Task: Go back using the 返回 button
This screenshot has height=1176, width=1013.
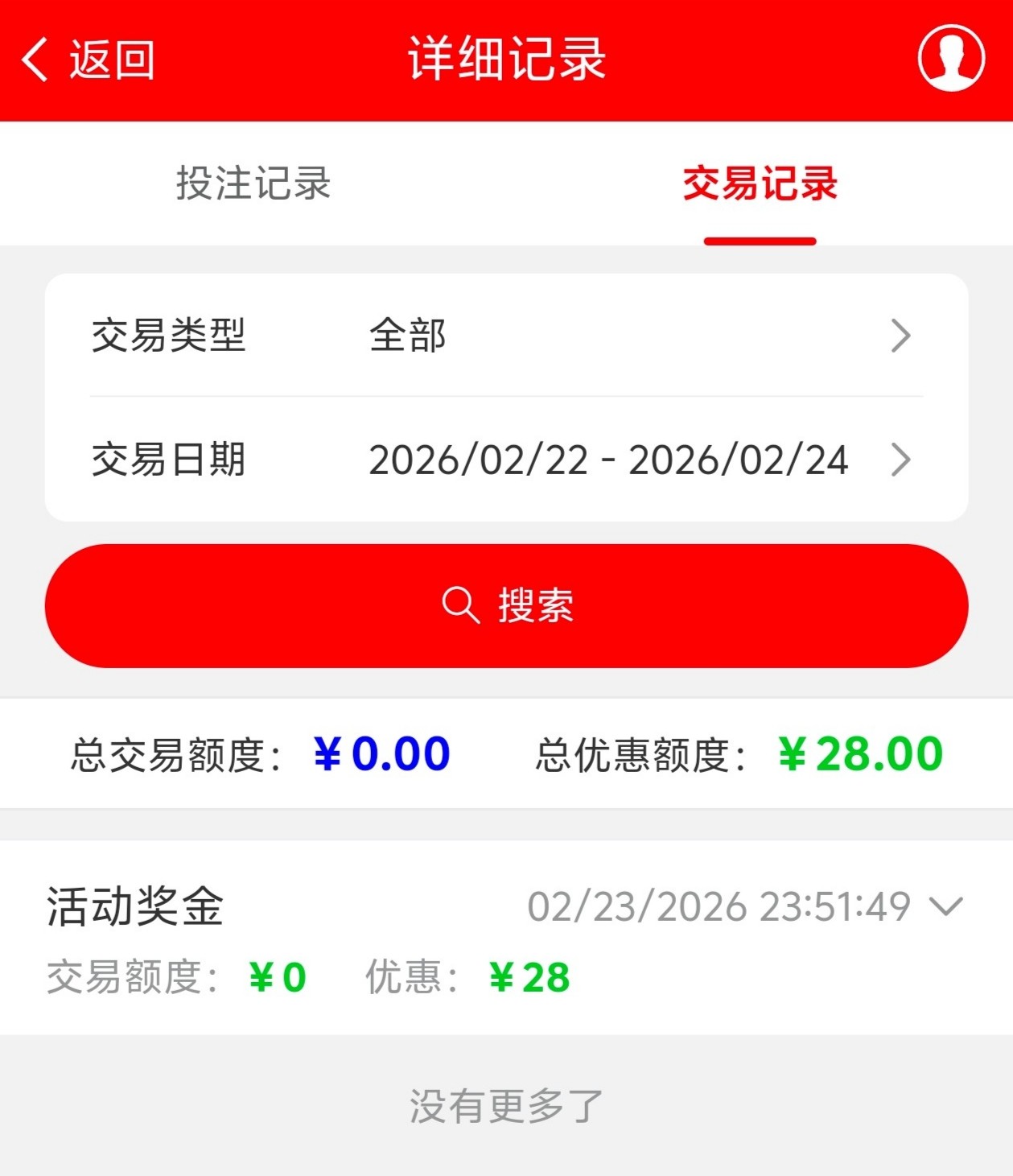Action: (x=88, y=60)
